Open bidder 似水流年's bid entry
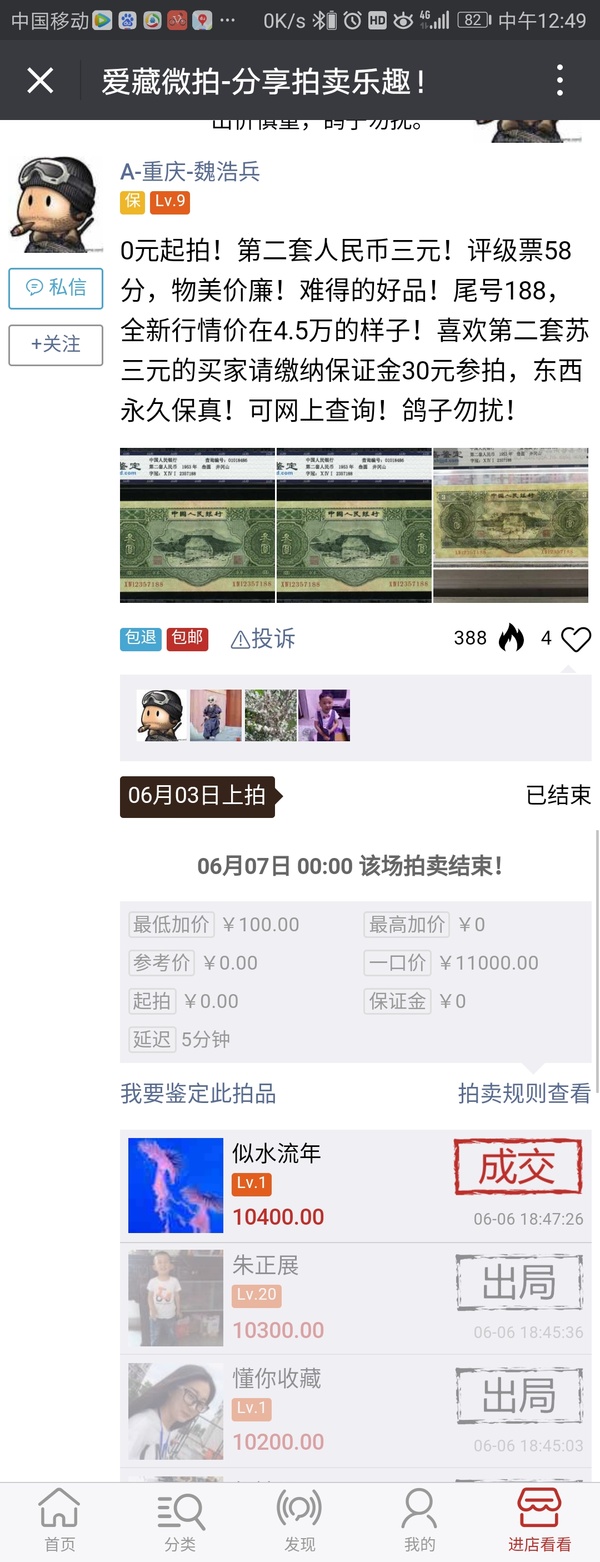 point(355,1186)
